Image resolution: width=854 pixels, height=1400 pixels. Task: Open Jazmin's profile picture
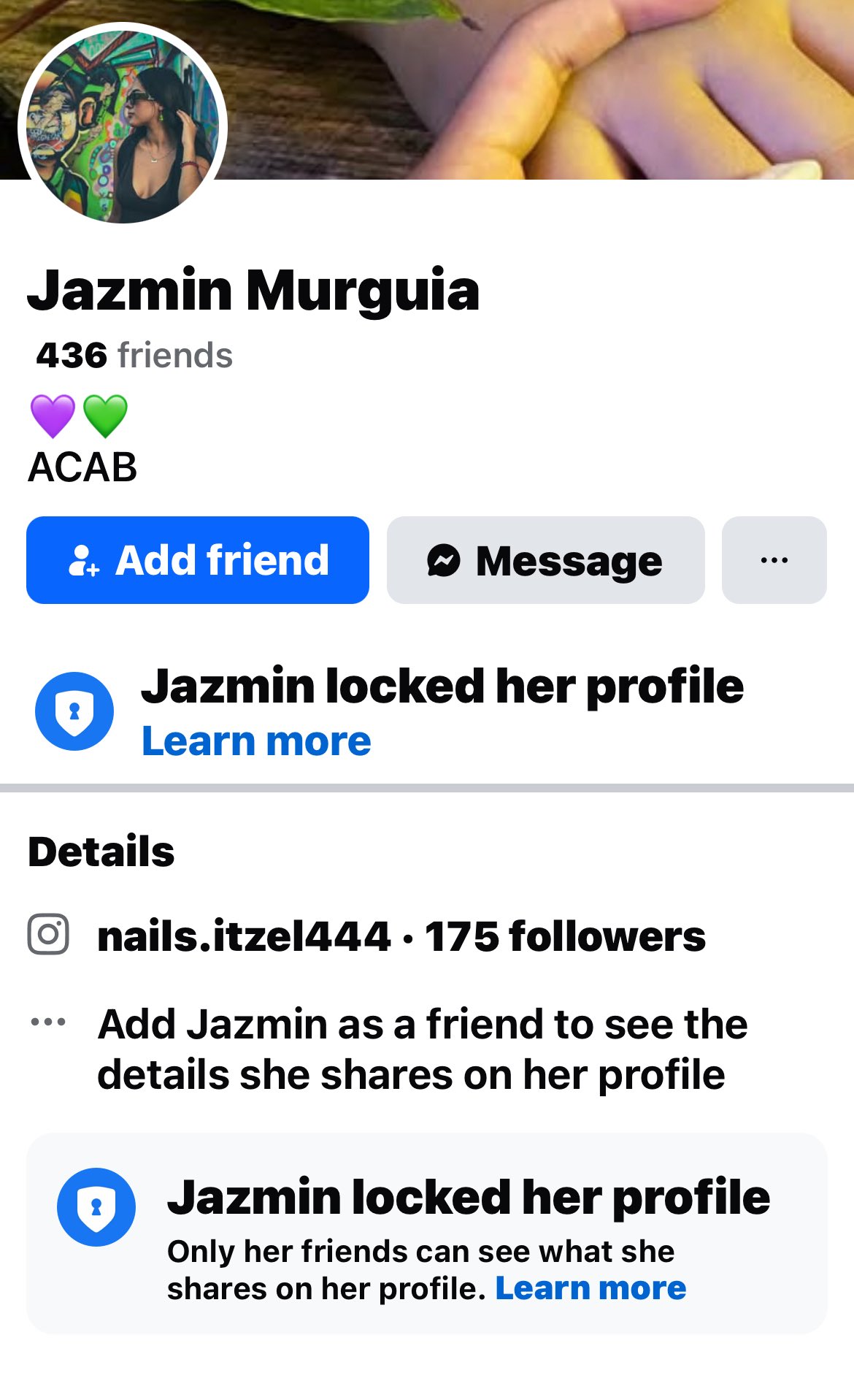point(123,127)
